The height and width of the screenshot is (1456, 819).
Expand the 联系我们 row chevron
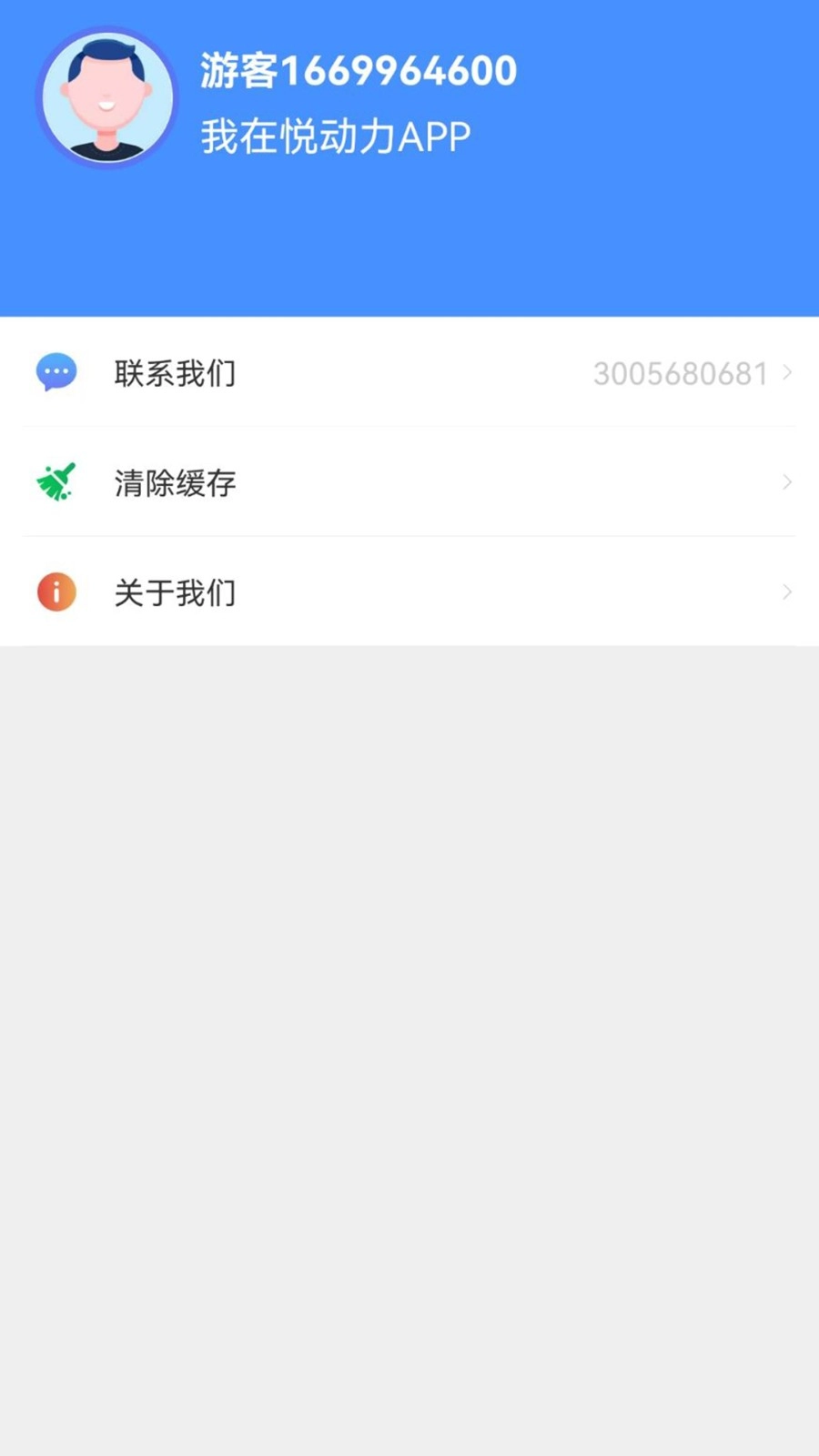pos(786,372)
